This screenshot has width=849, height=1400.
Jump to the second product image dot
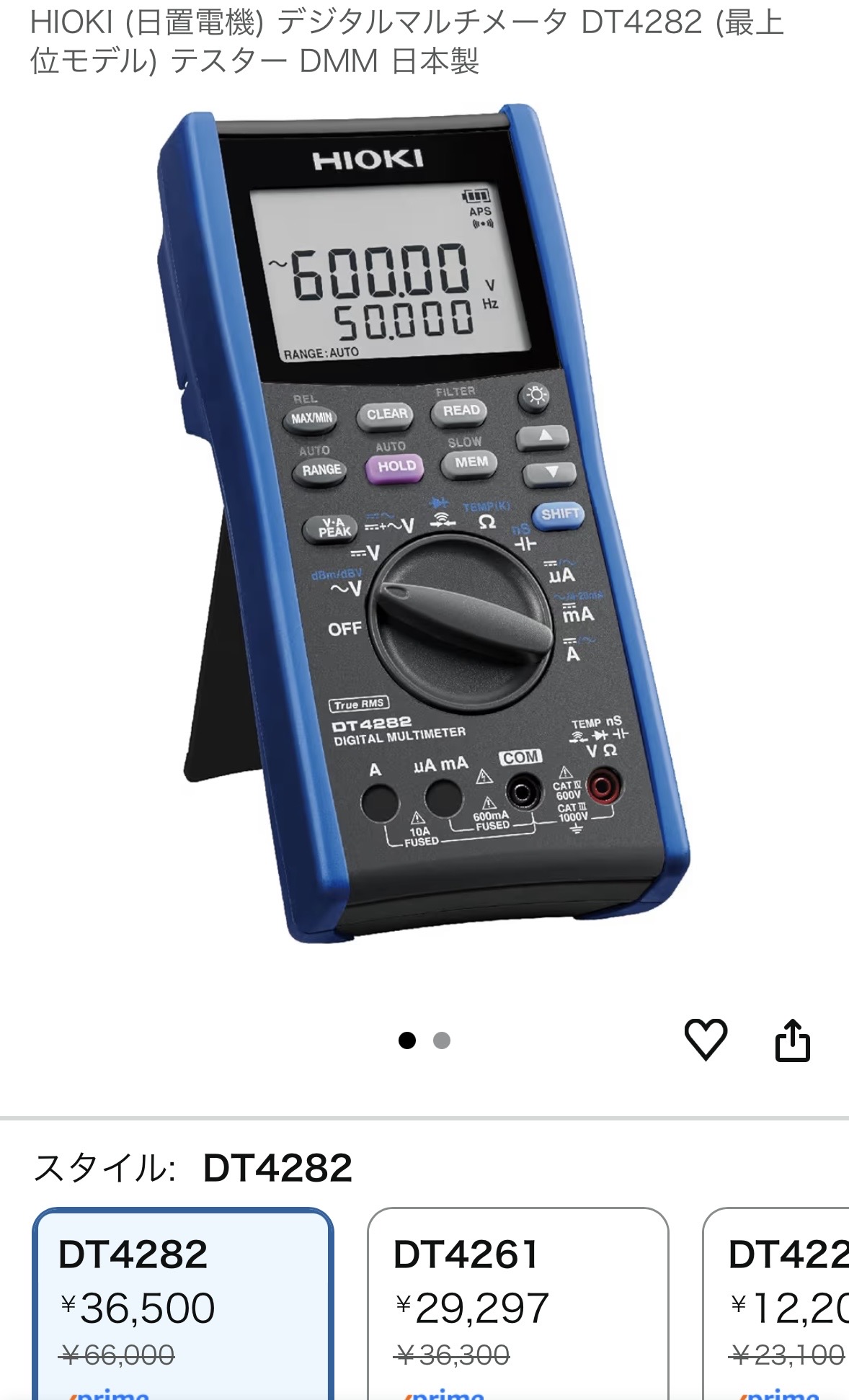pyautogui.click(x=442, y=1040)
